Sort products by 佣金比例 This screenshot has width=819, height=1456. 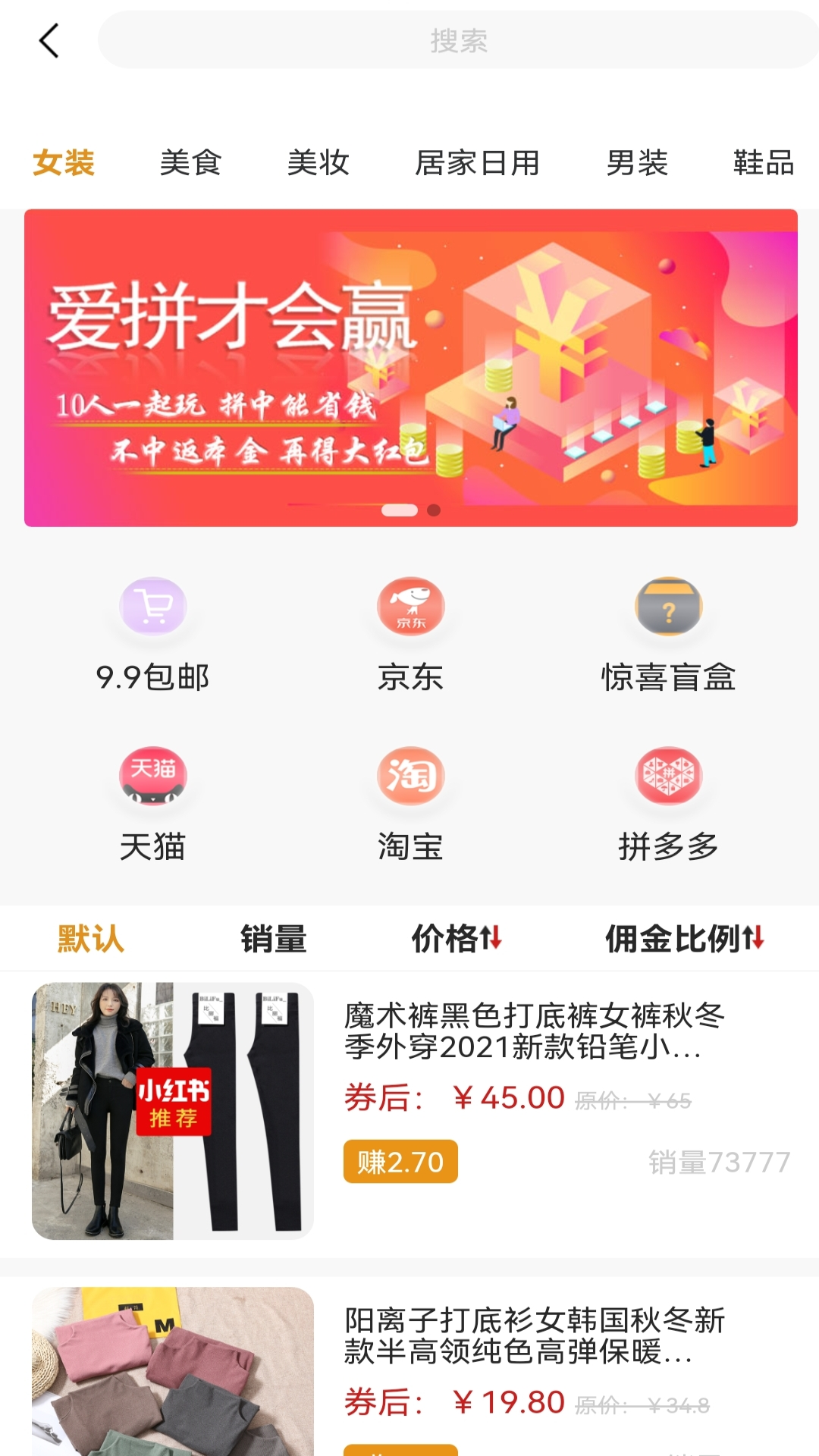pyautogui.click(x=684, y=939)
